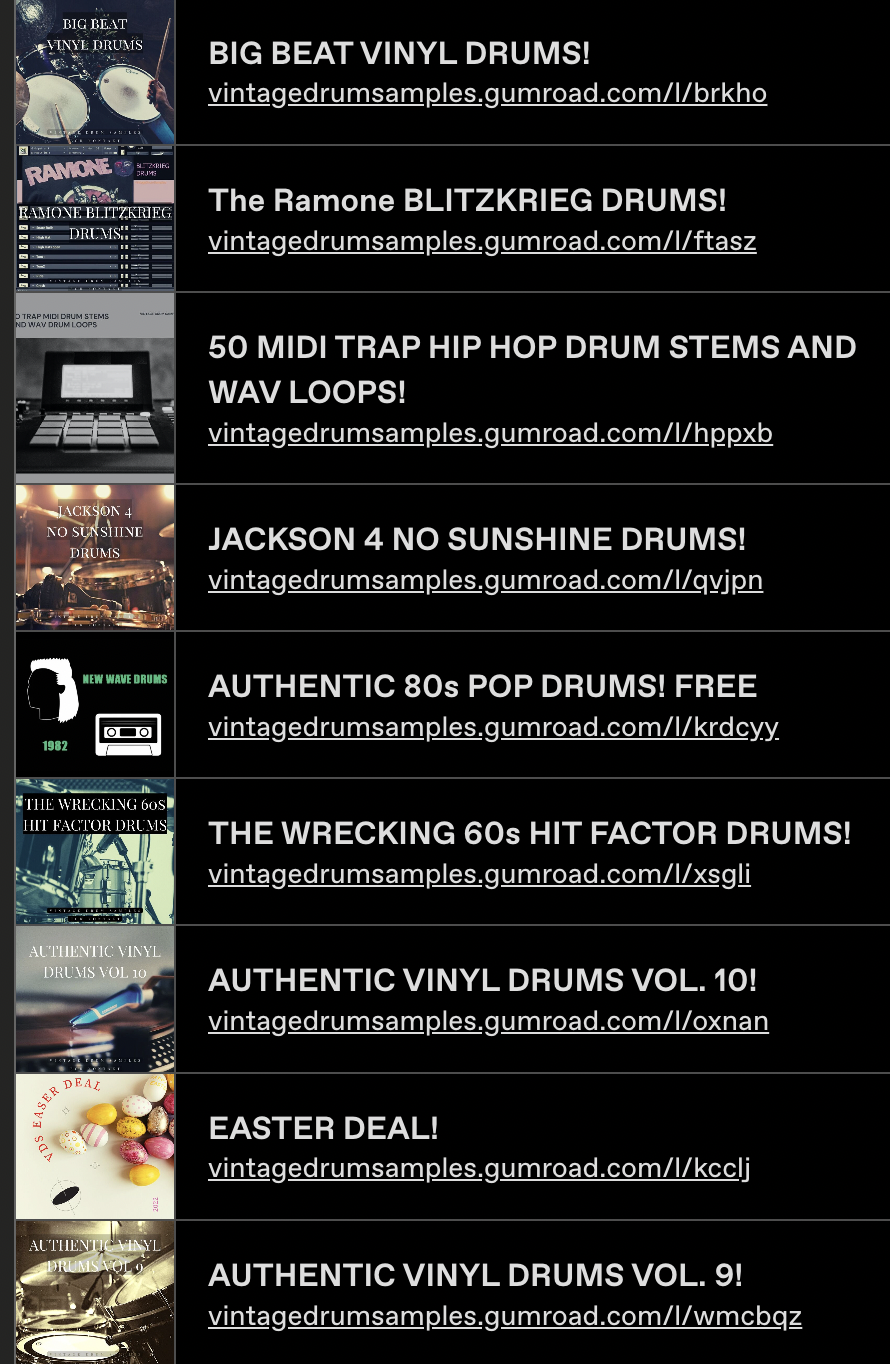Select the Ramone Blitzkrieg Drums cover thumbnail

(95, 219)
